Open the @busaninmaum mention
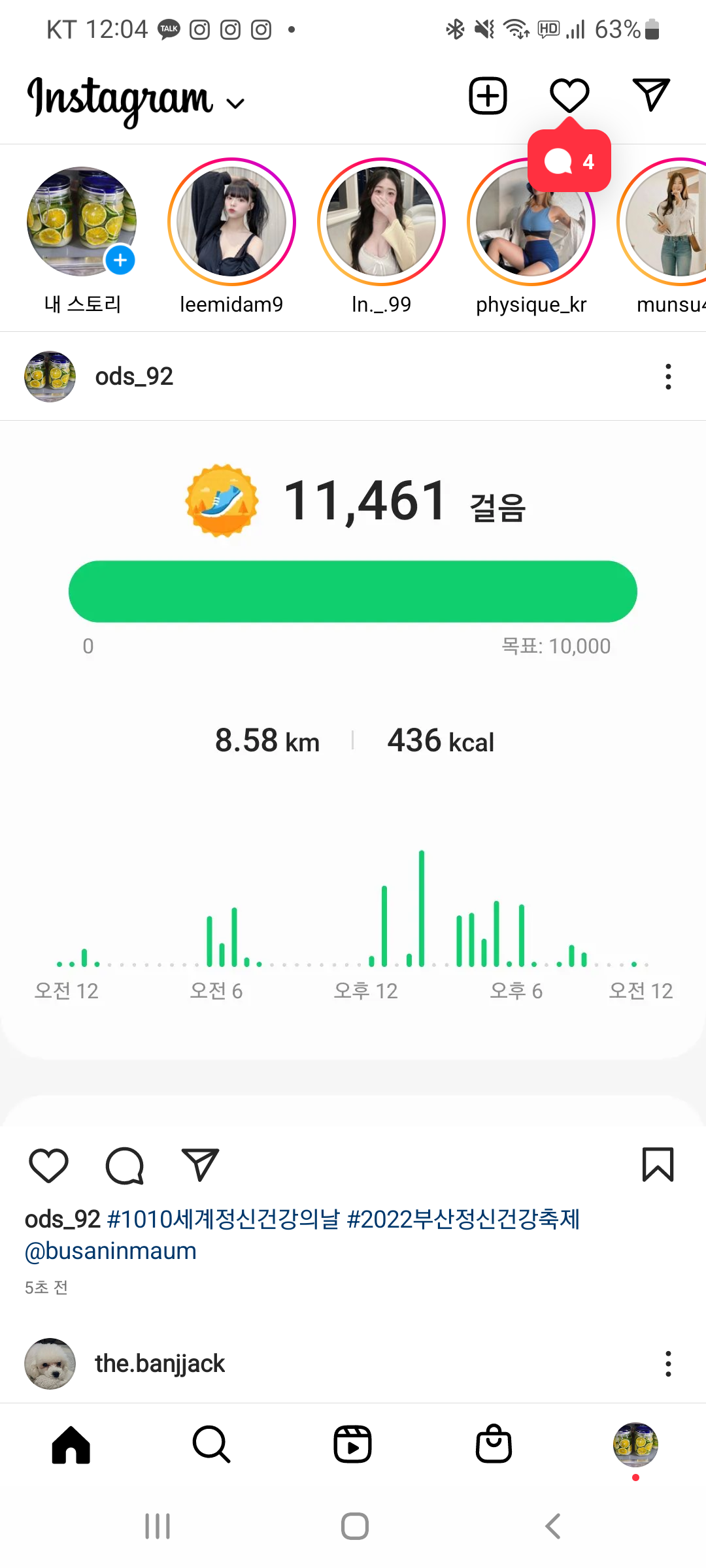The height and width of the screenshot is (1568, 706). (110, 1250)
